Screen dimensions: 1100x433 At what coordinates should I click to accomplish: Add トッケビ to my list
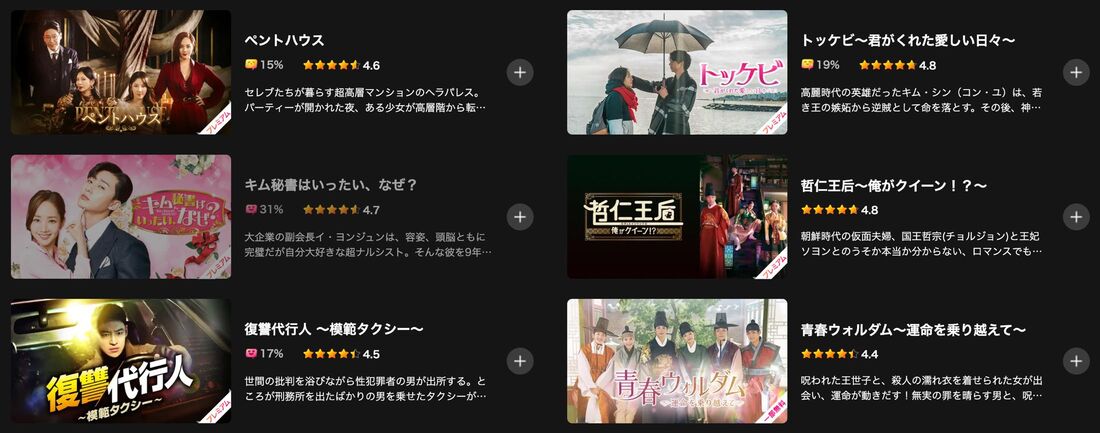point(1076,72)
